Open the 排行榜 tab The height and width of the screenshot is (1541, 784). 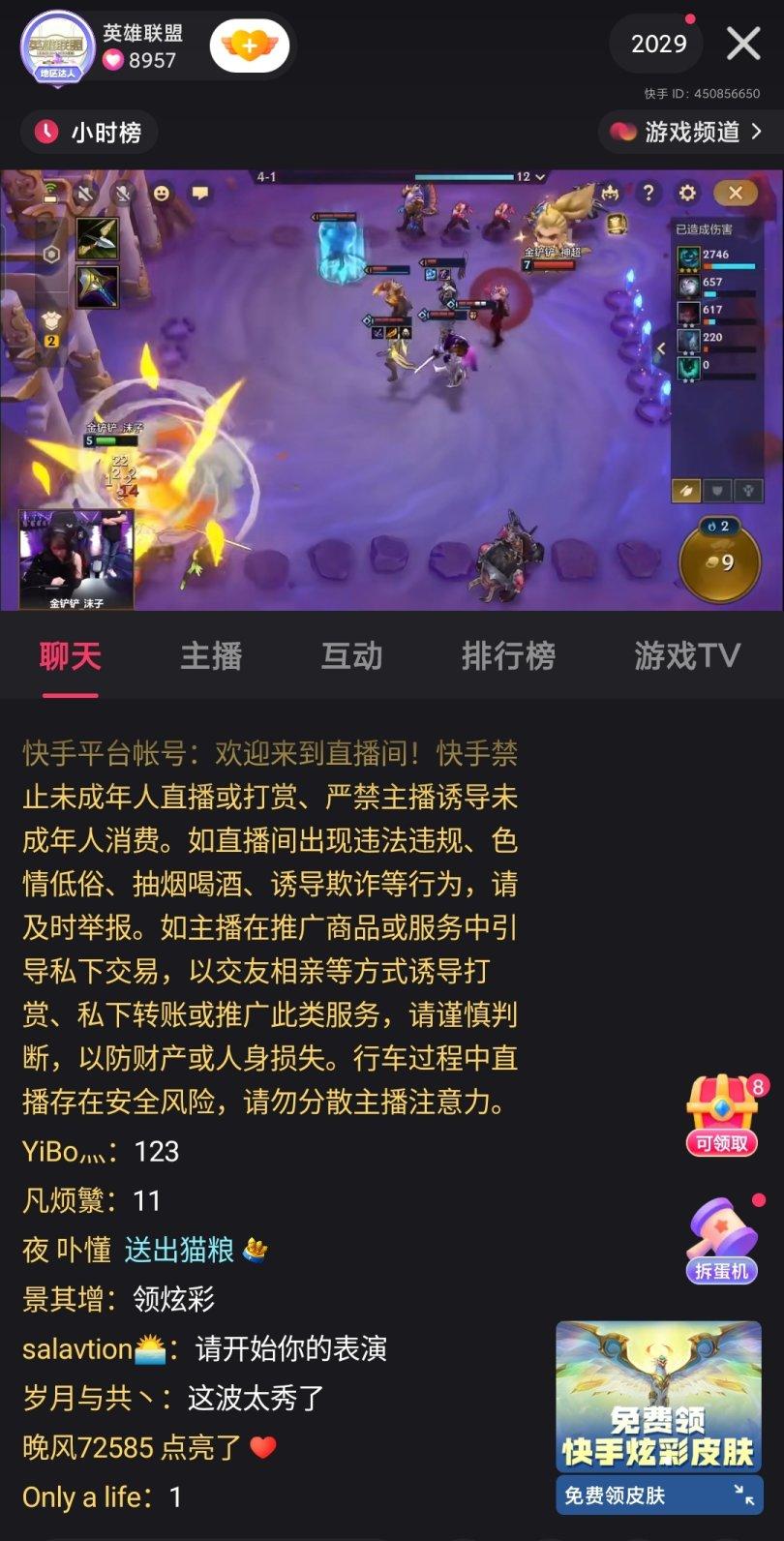[x=508, y=656]
